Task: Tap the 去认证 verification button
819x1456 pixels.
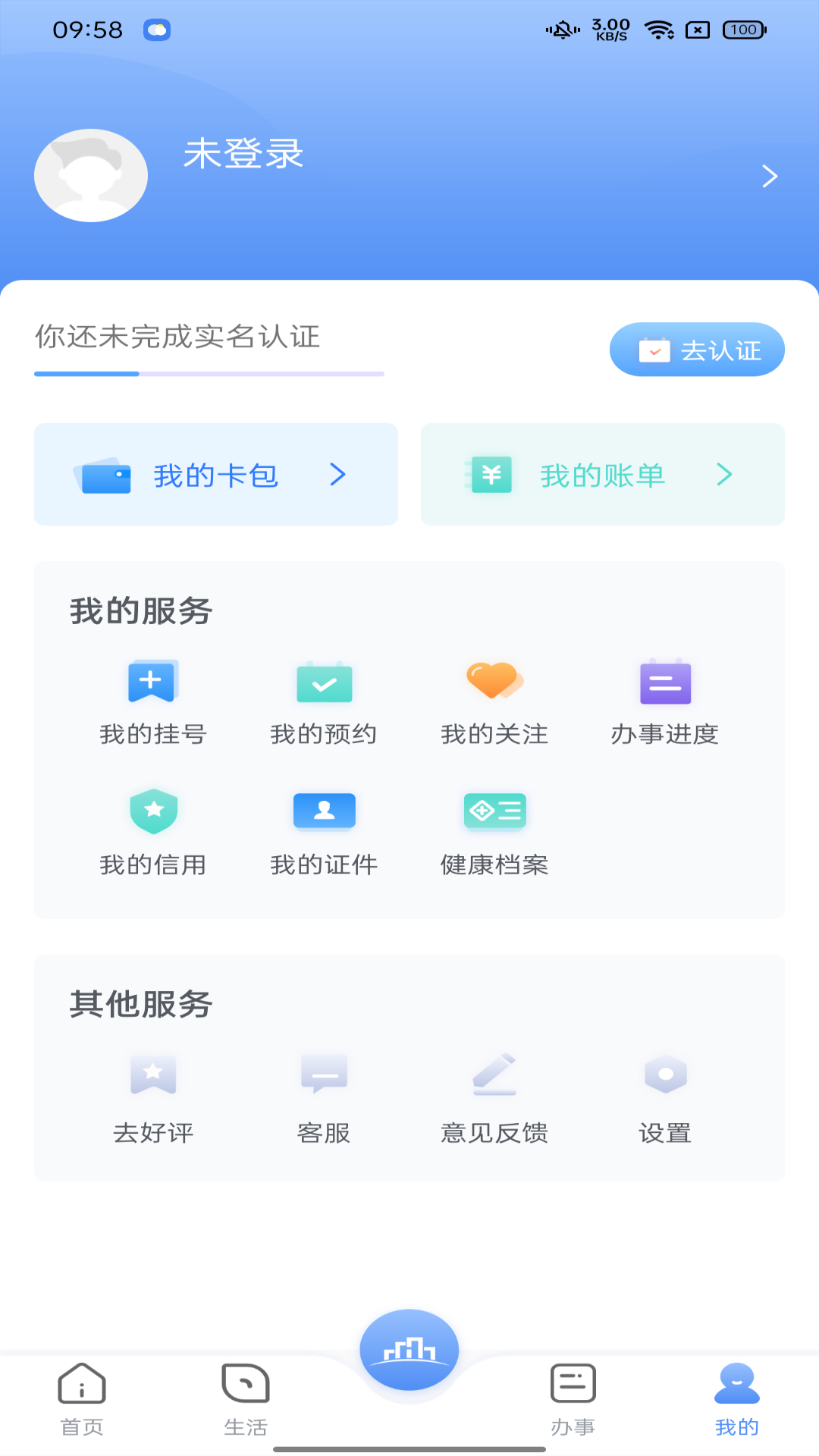Action: [696, 349]
